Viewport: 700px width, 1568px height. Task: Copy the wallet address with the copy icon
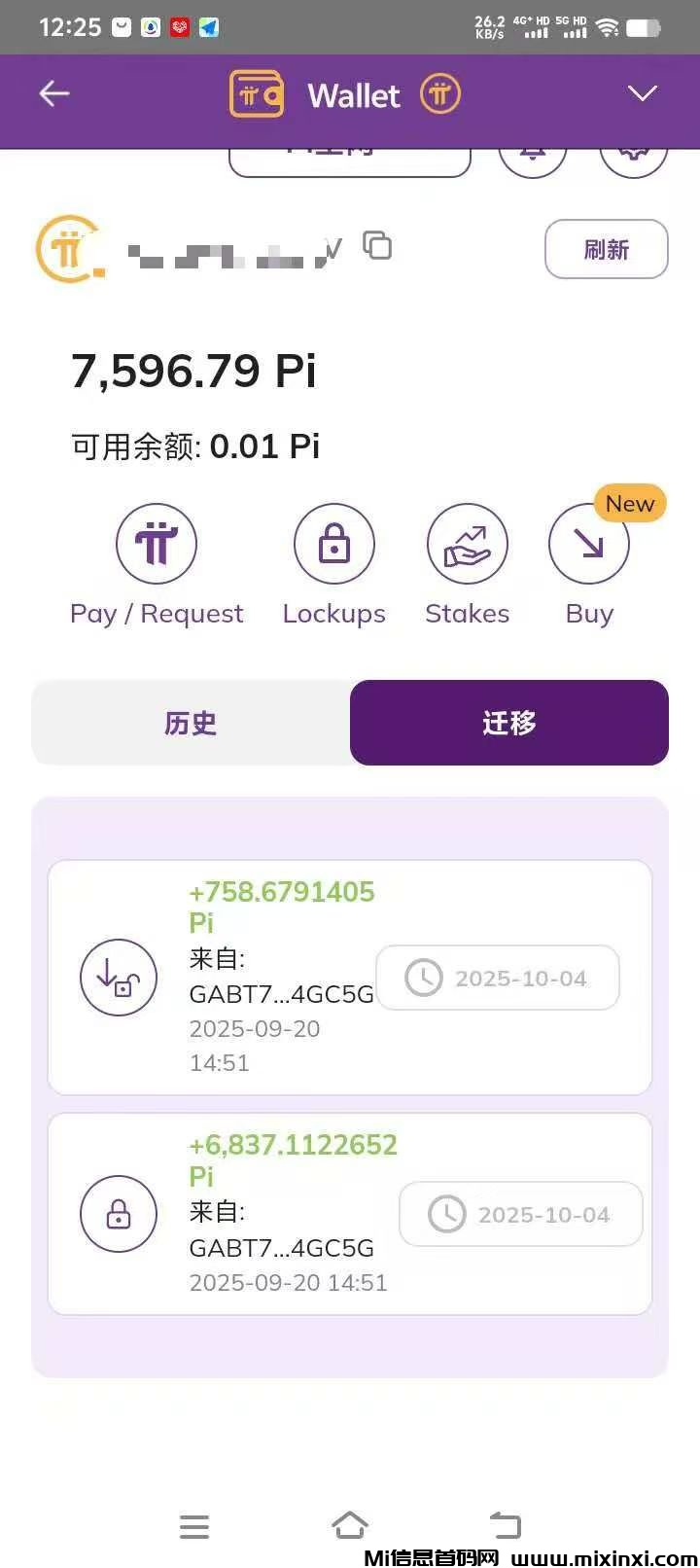point(377,247)
